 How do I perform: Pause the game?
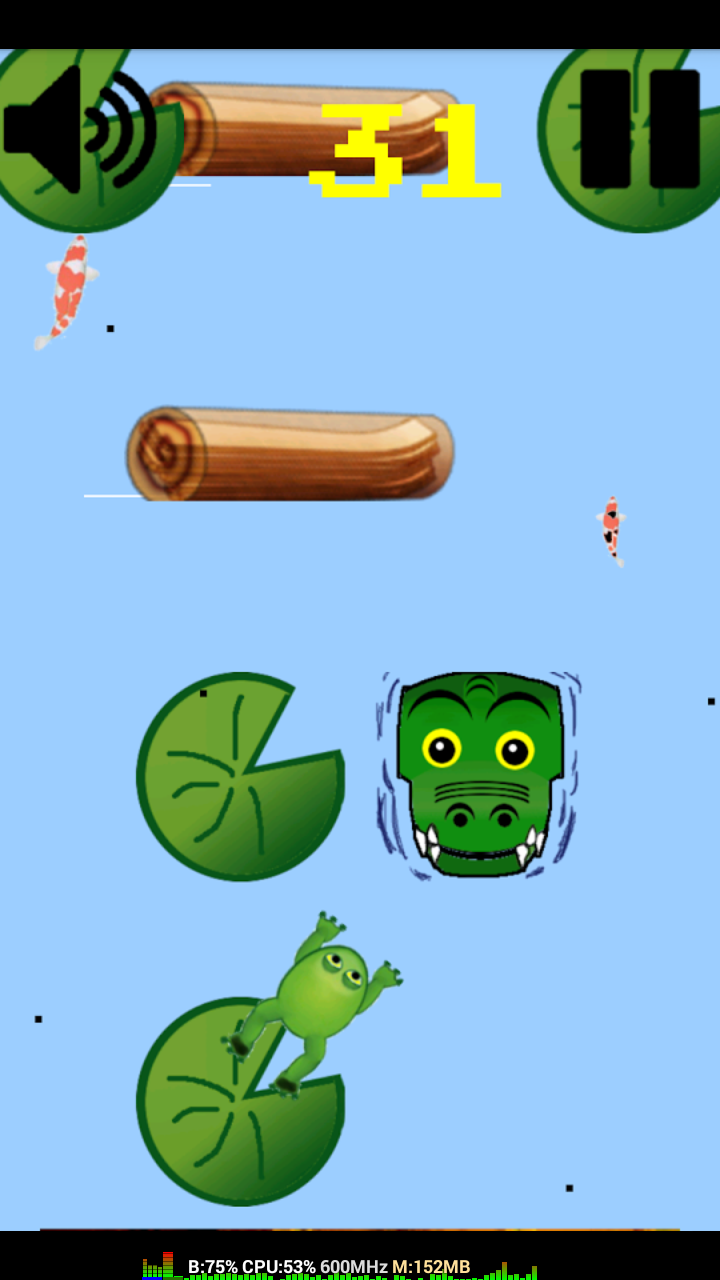click(x=640, y=129)
